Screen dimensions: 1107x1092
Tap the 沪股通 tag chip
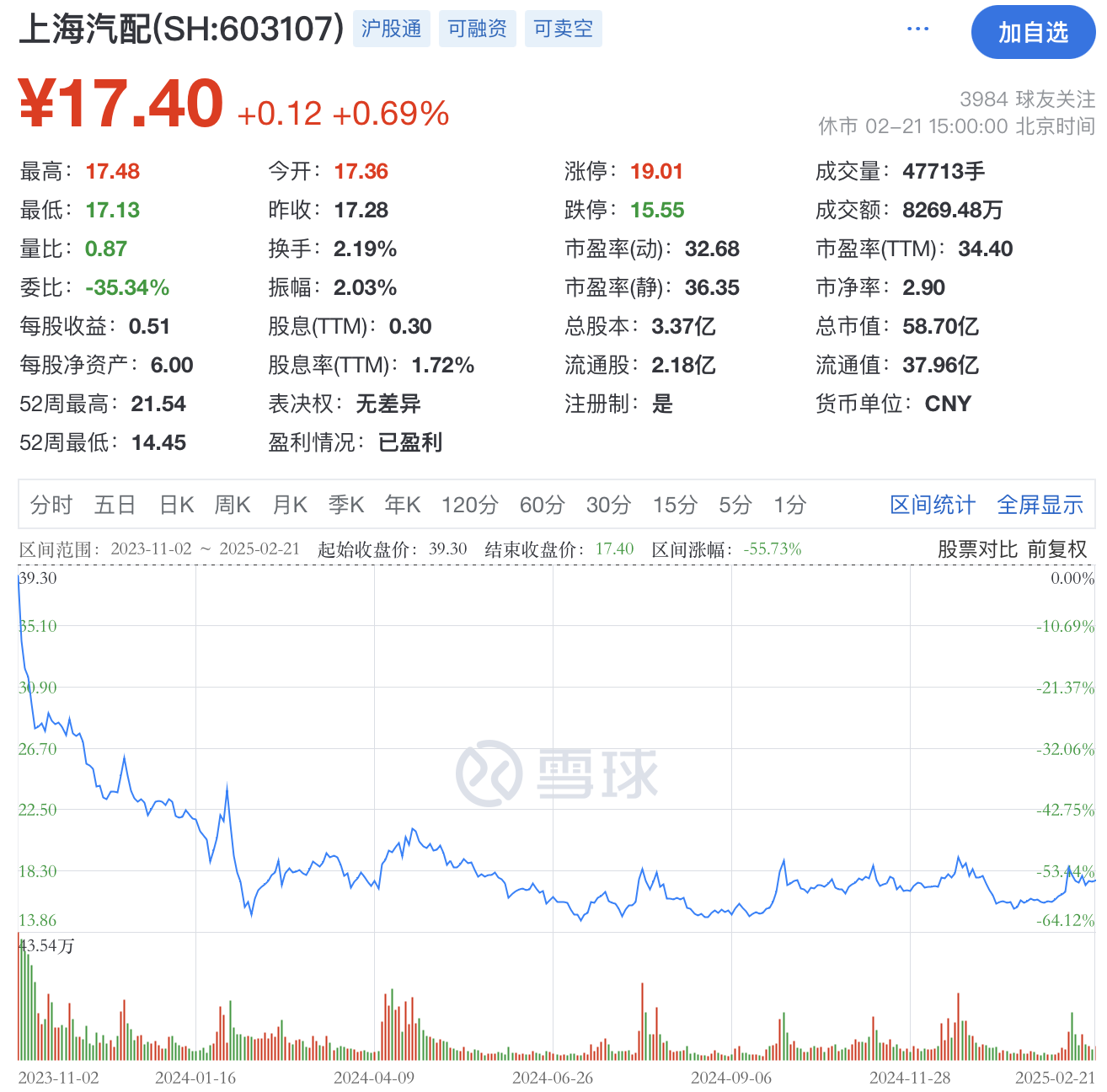point(391,29)
